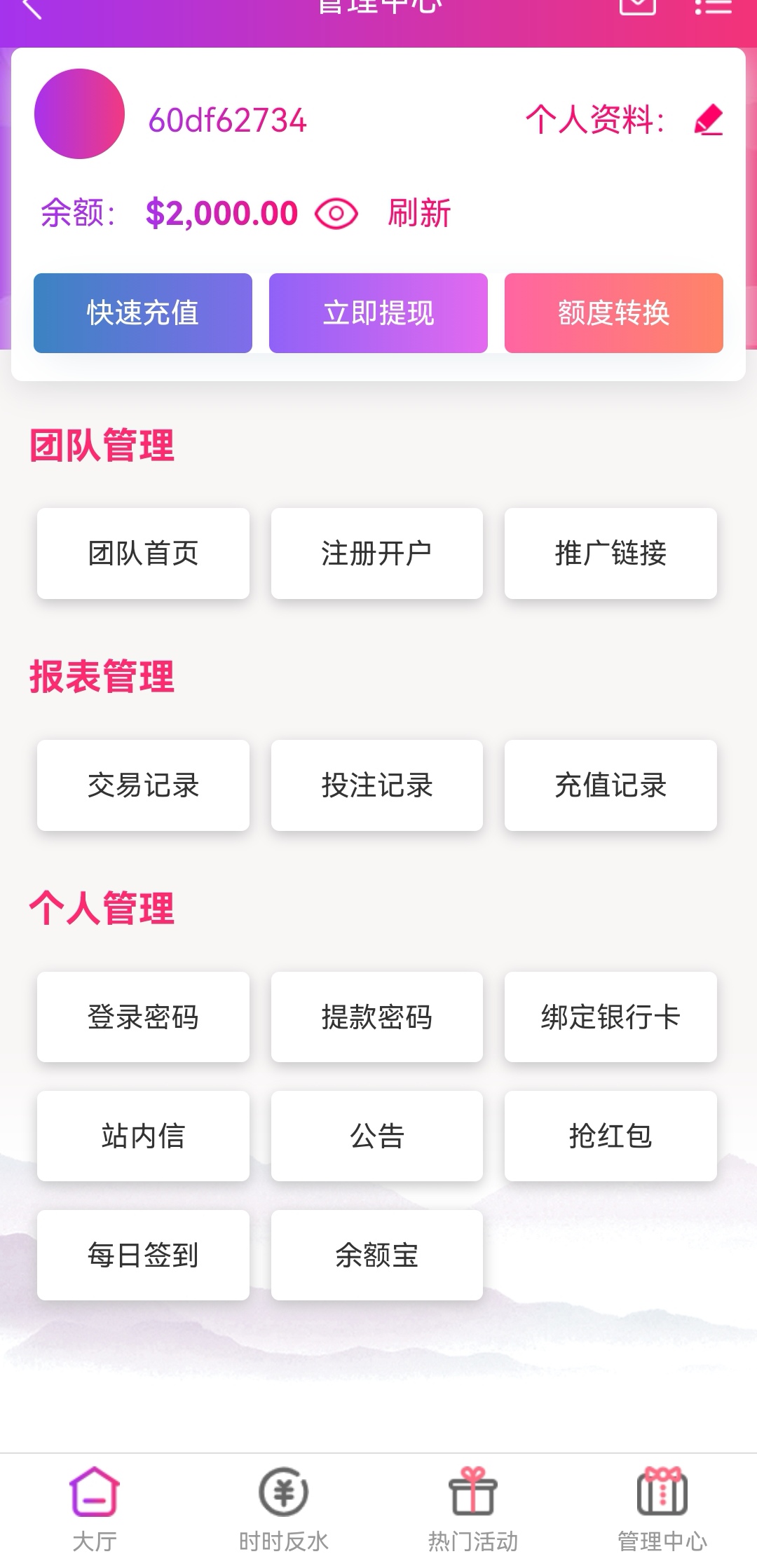View 投注记录 betting records
This screenshot has height=1568, width=757.
pos(377,785)
